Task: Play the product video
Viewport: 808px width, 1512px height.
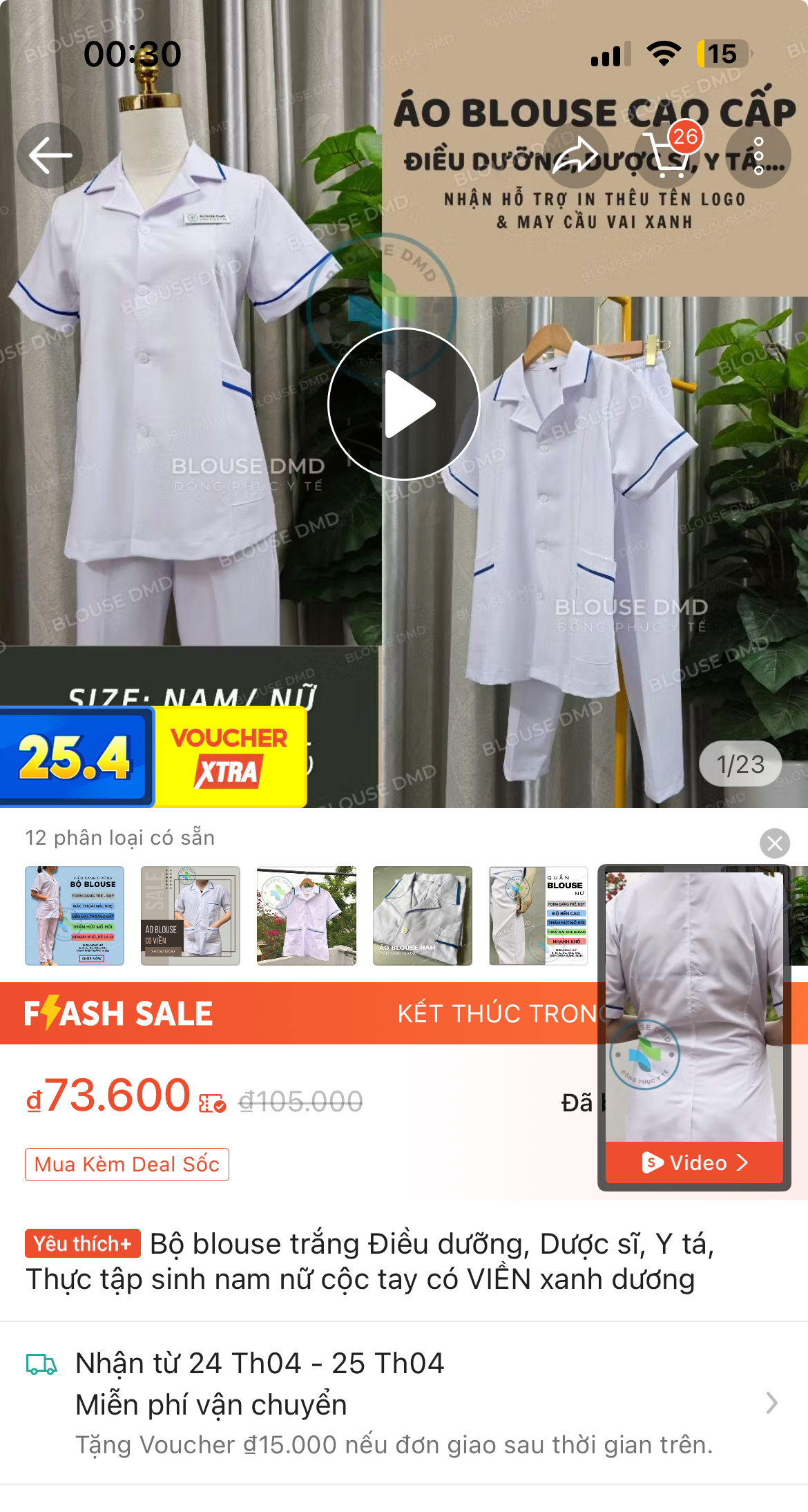Action: pos(404,404)
